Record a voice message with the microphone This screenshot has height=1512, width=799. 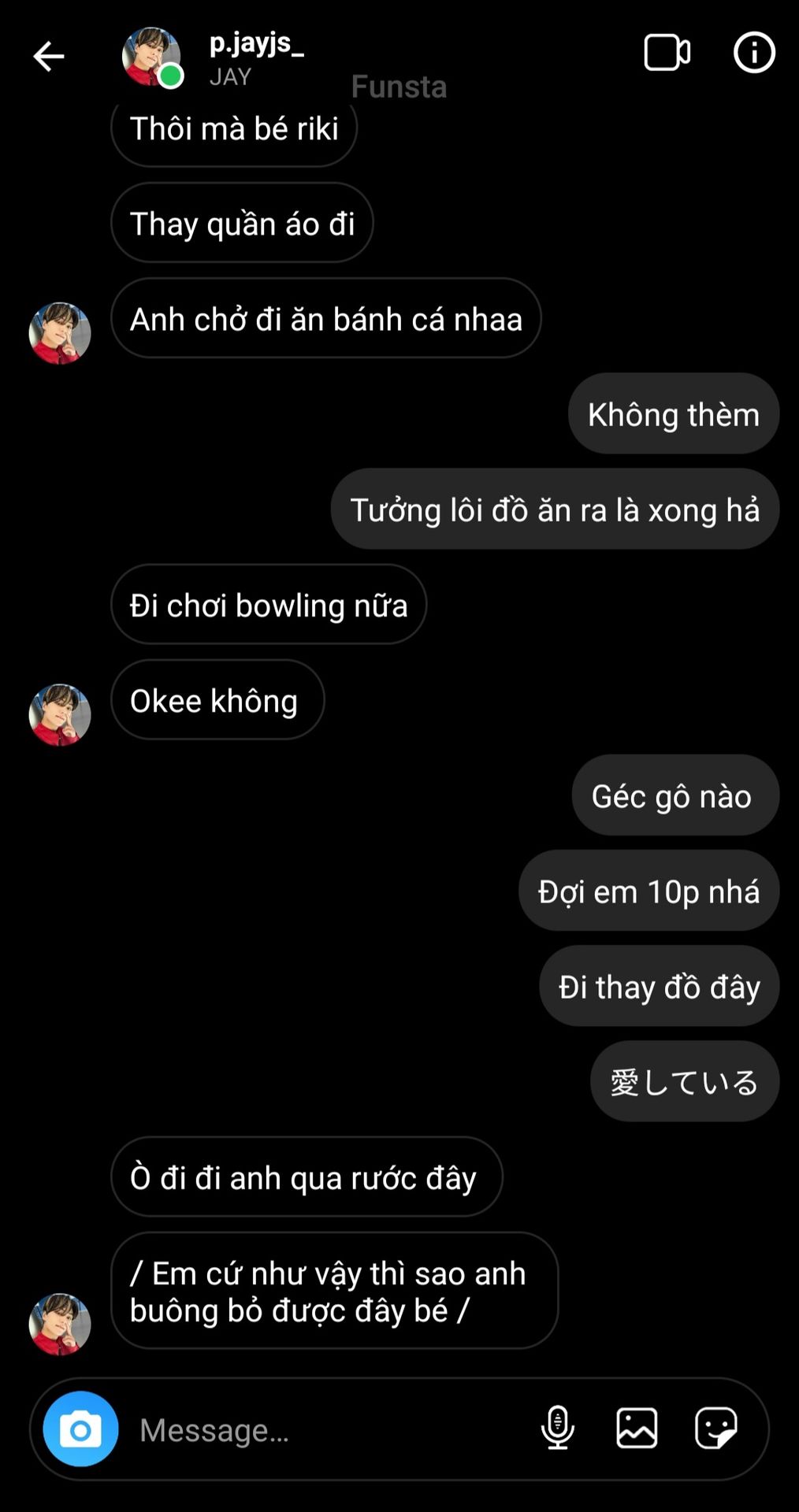coord(557,1429)
